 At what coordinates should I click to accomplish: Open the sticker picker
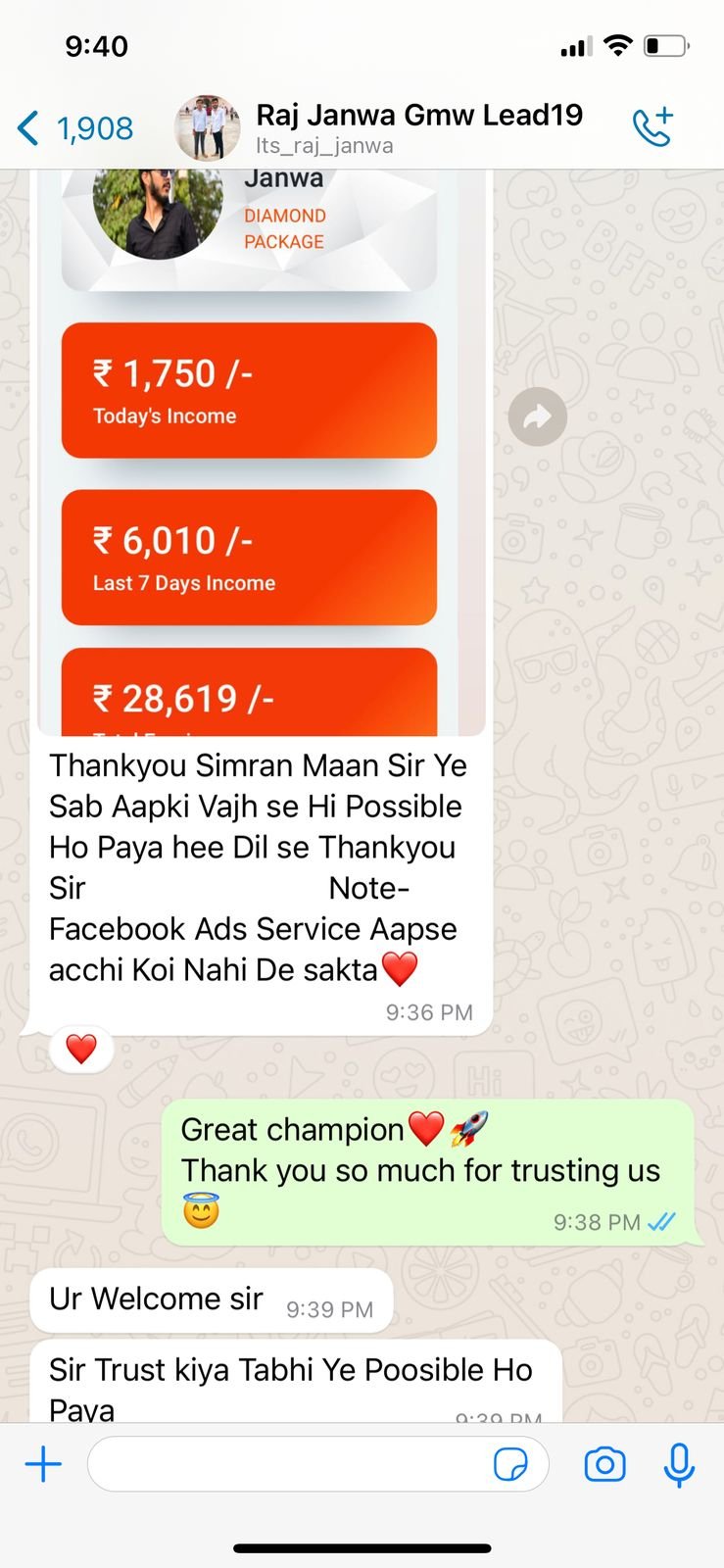(x=510, y=1465)
